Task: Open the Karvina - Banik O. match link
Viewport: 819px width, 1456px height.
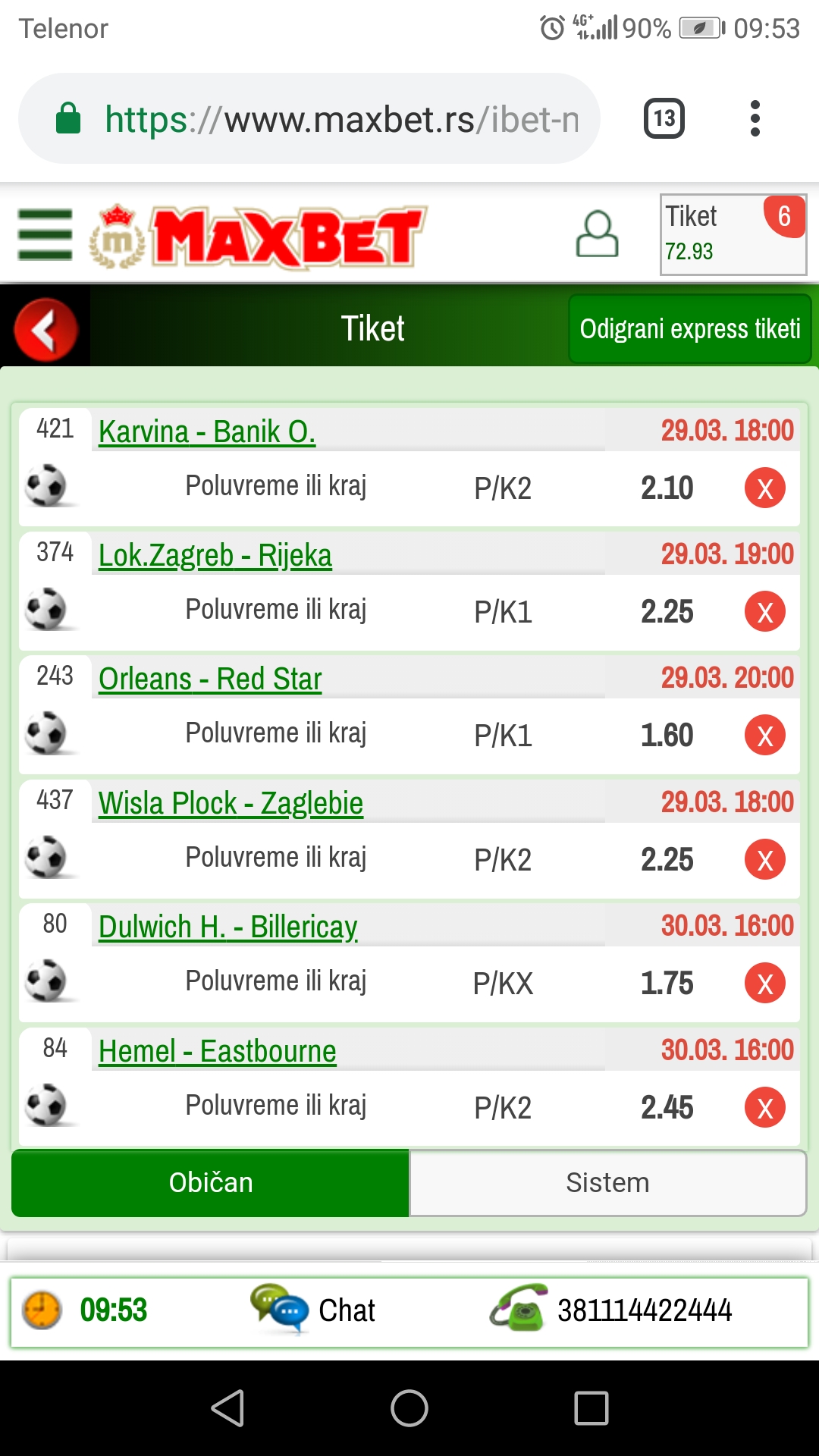Action: pyautogui.click(x=207, y=431)
